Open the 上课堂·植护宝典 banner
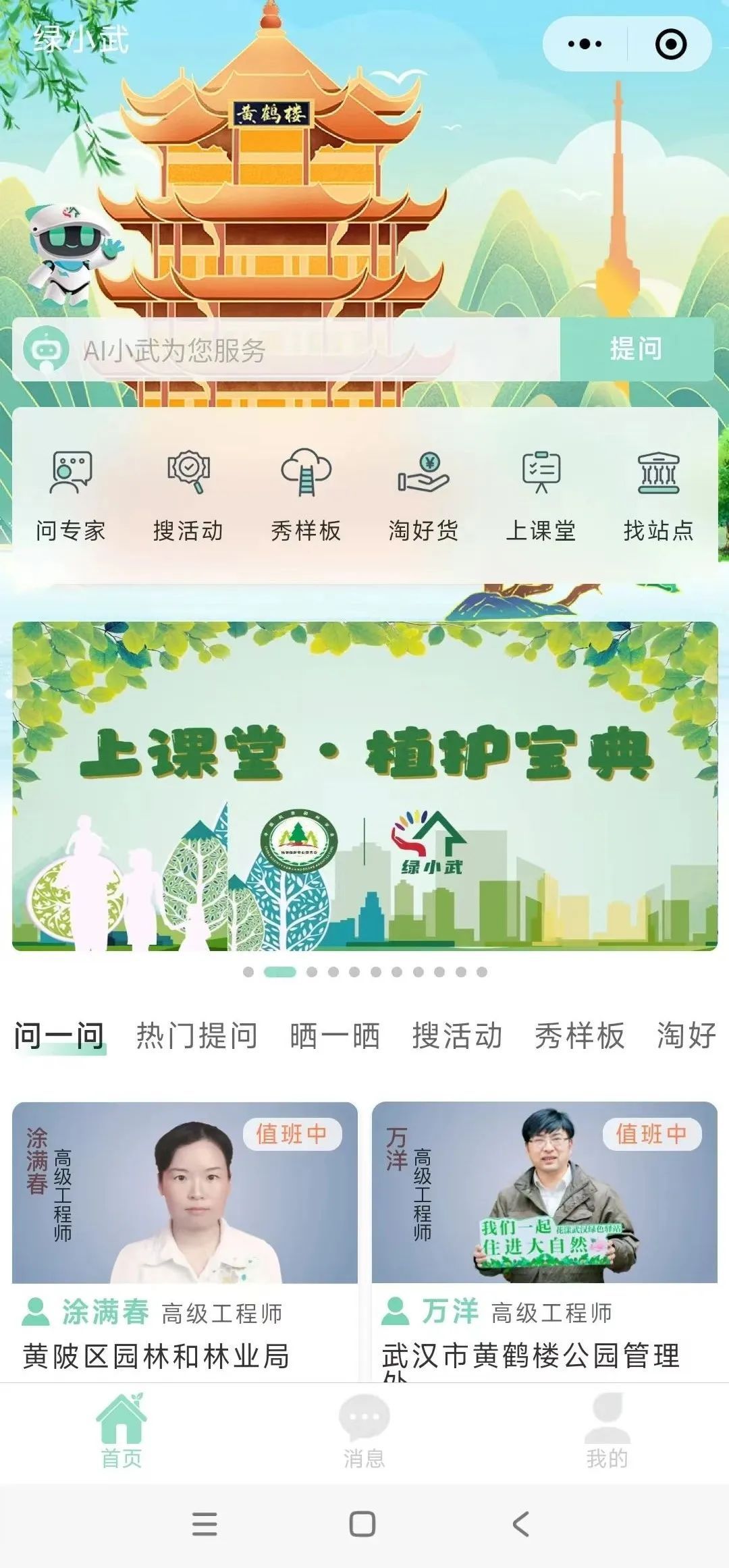Viewport: 729px width, 1568px height. [x=364, y=786]
